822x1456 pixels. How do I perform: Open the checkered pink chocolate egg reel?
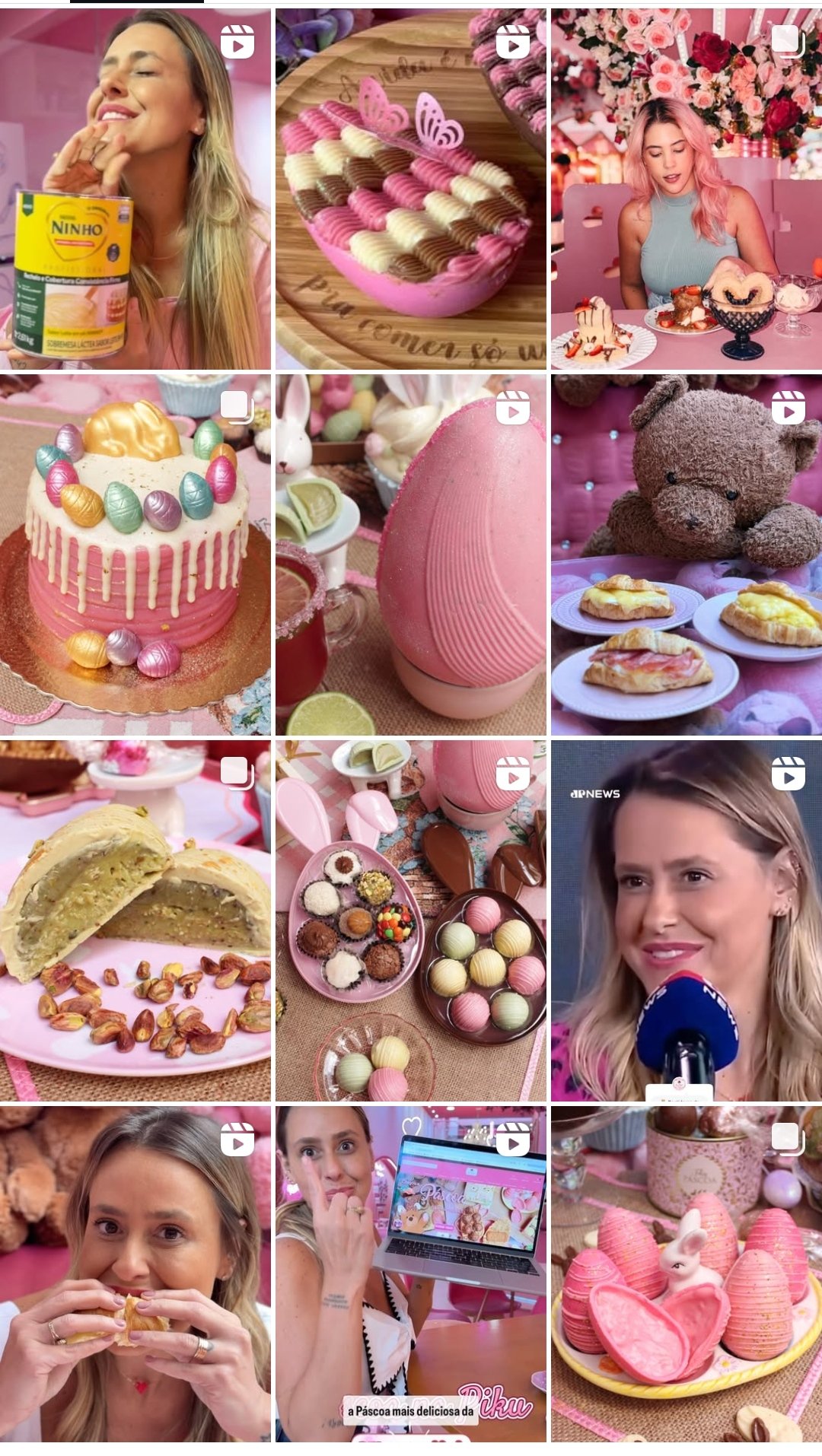tap(410, 189)
